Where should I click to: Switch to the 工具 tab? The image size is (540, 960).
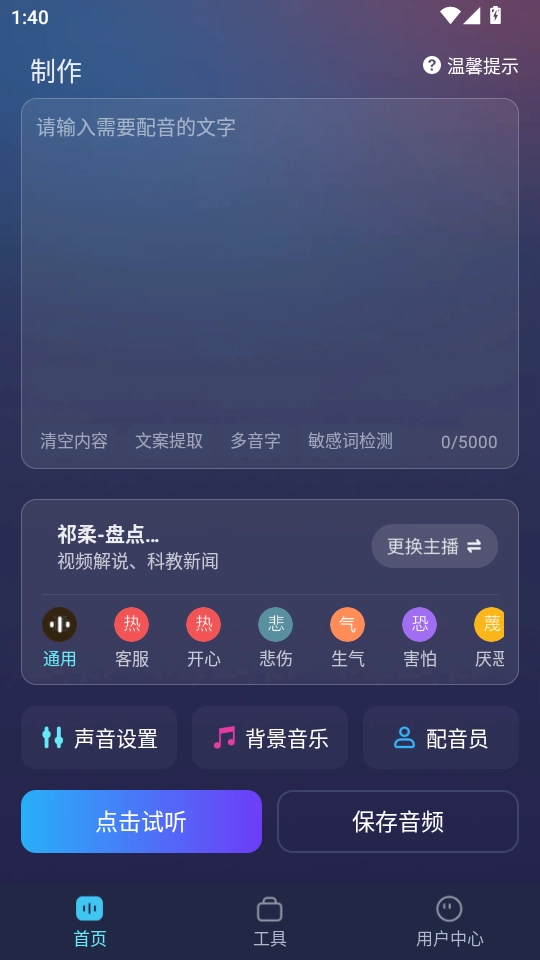coord(270,922)
